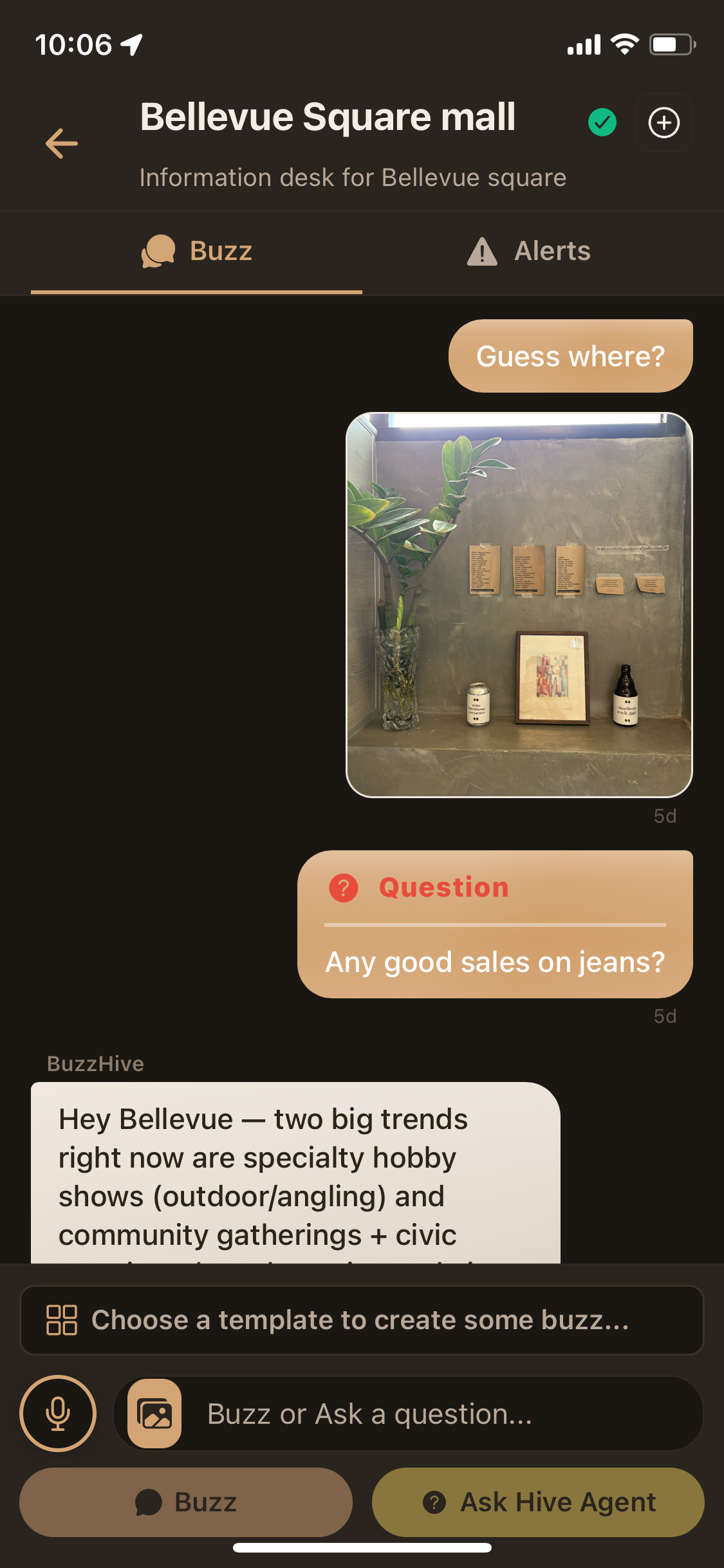Tap the 'Guess where?' message bubble
The width and height of the screenshot is (724, 1568).
[570, 355]
